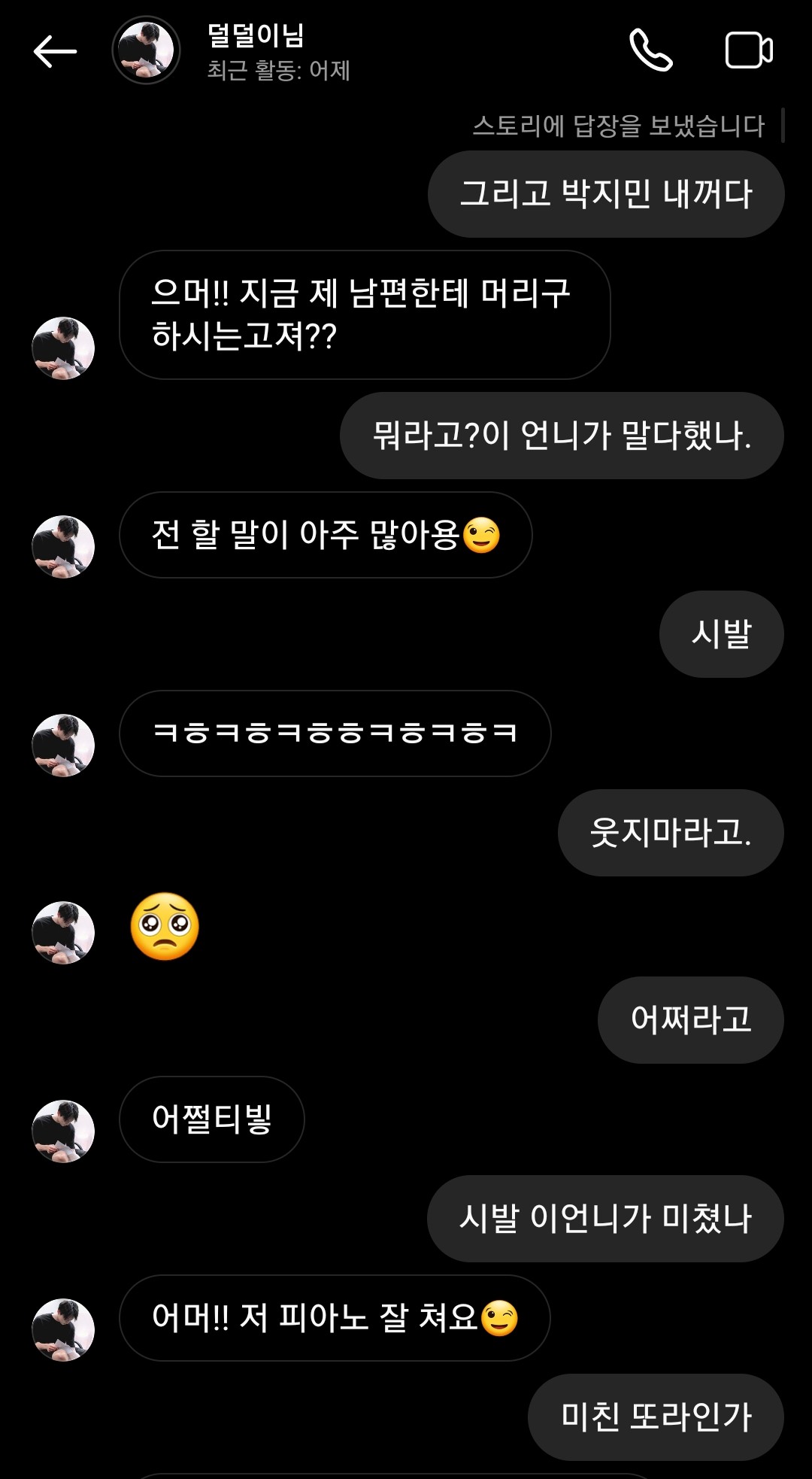Start a voice call with 덜덜이님

(x=650, y=50)
